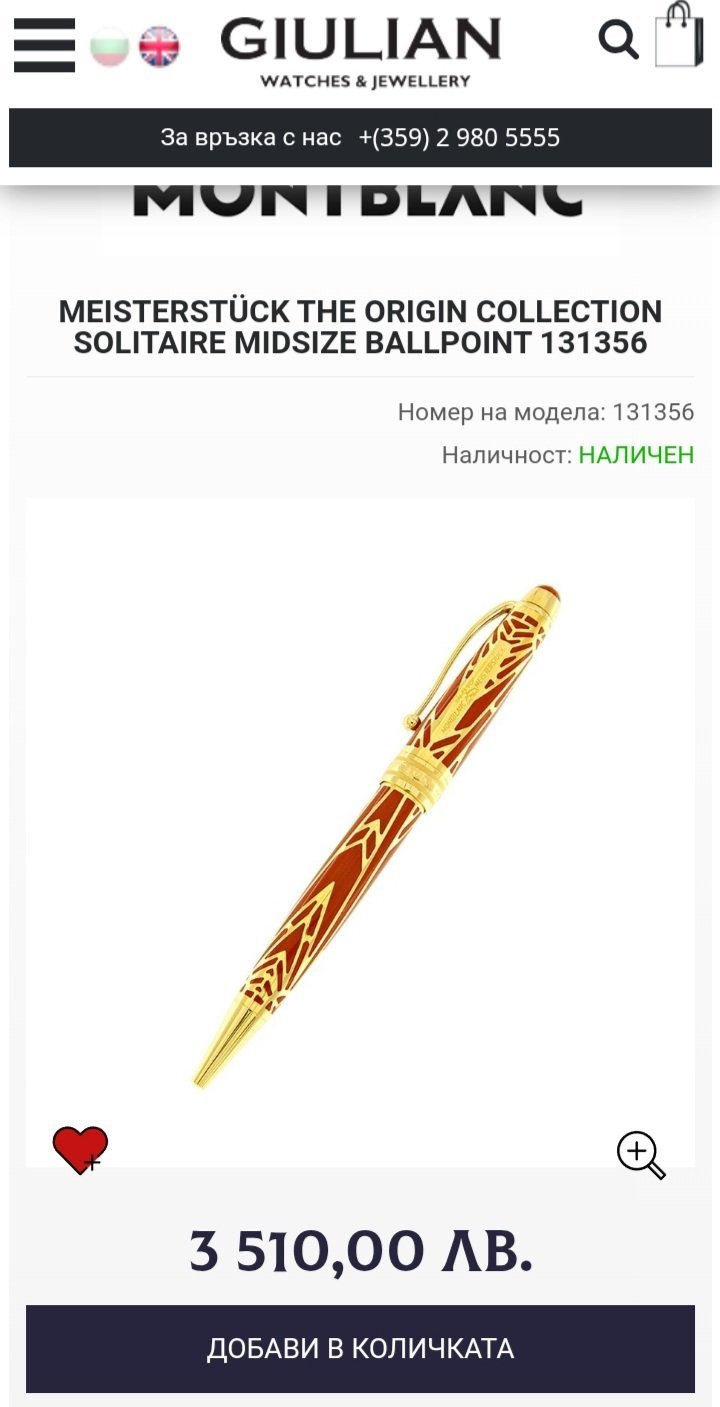Go to Giulian home via logo

tap(360, 50)
